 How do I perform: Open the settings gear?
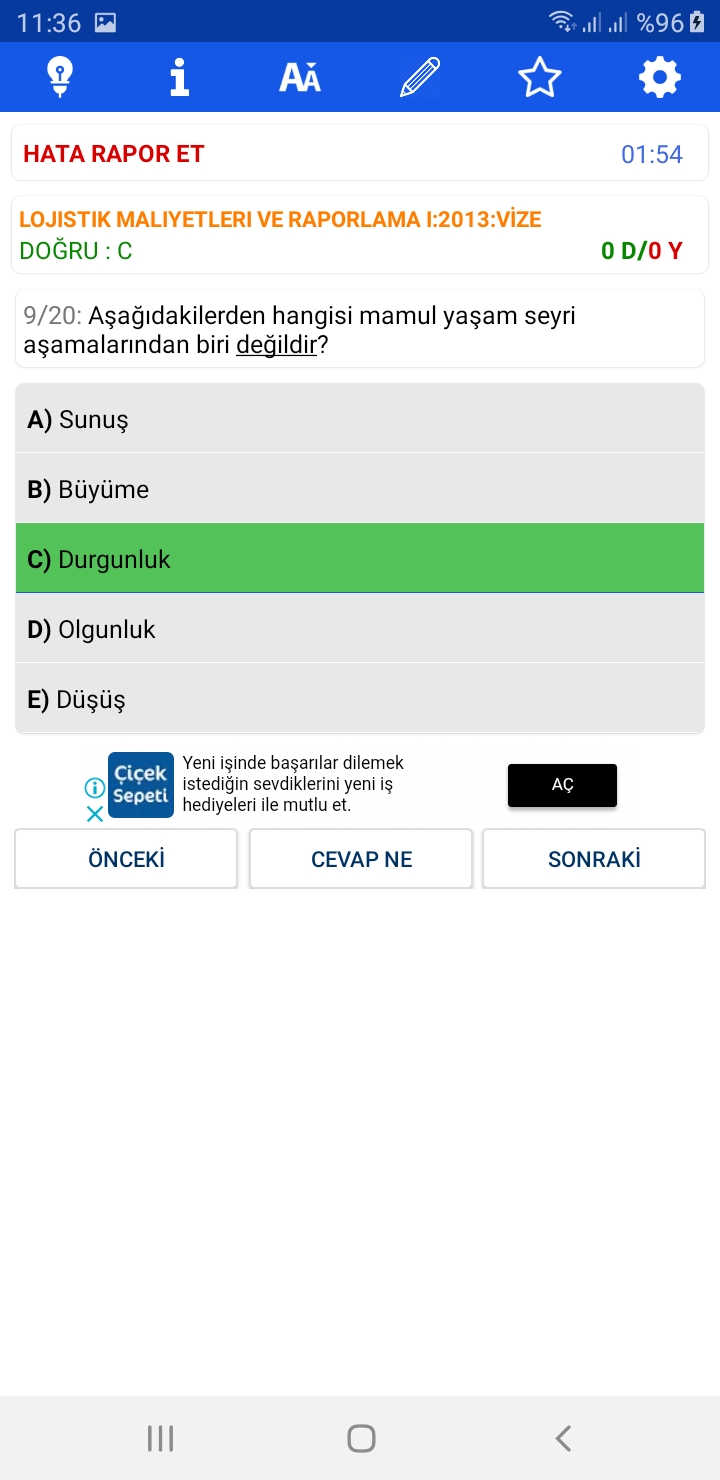(x=660, y=77)
